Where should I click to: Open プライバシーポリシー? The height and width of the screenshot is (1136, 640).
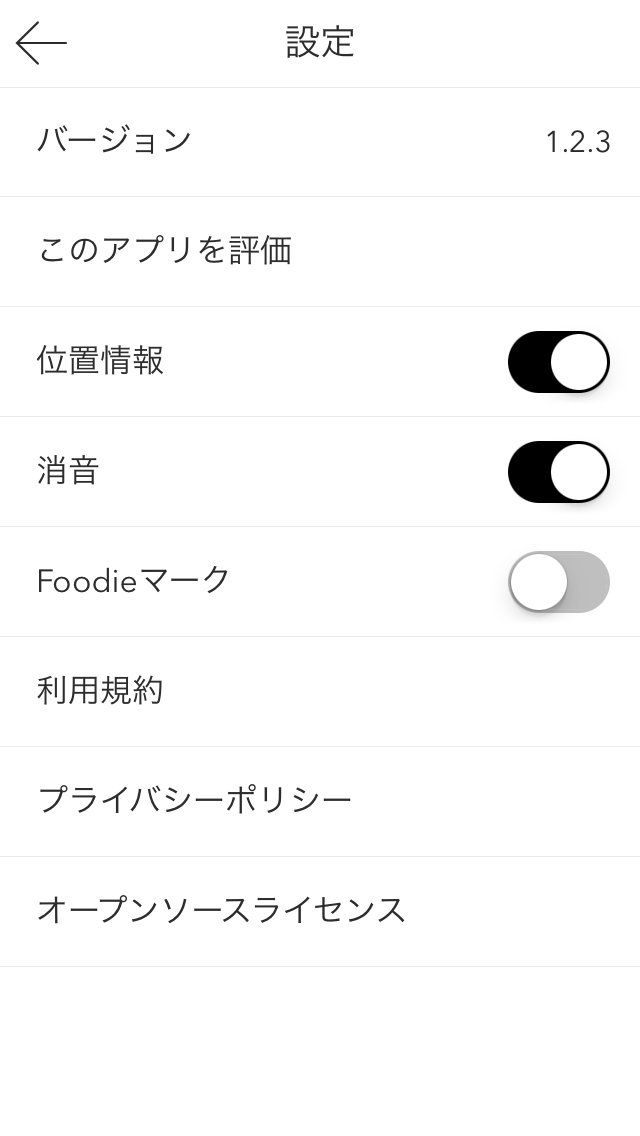click(320, 802)
